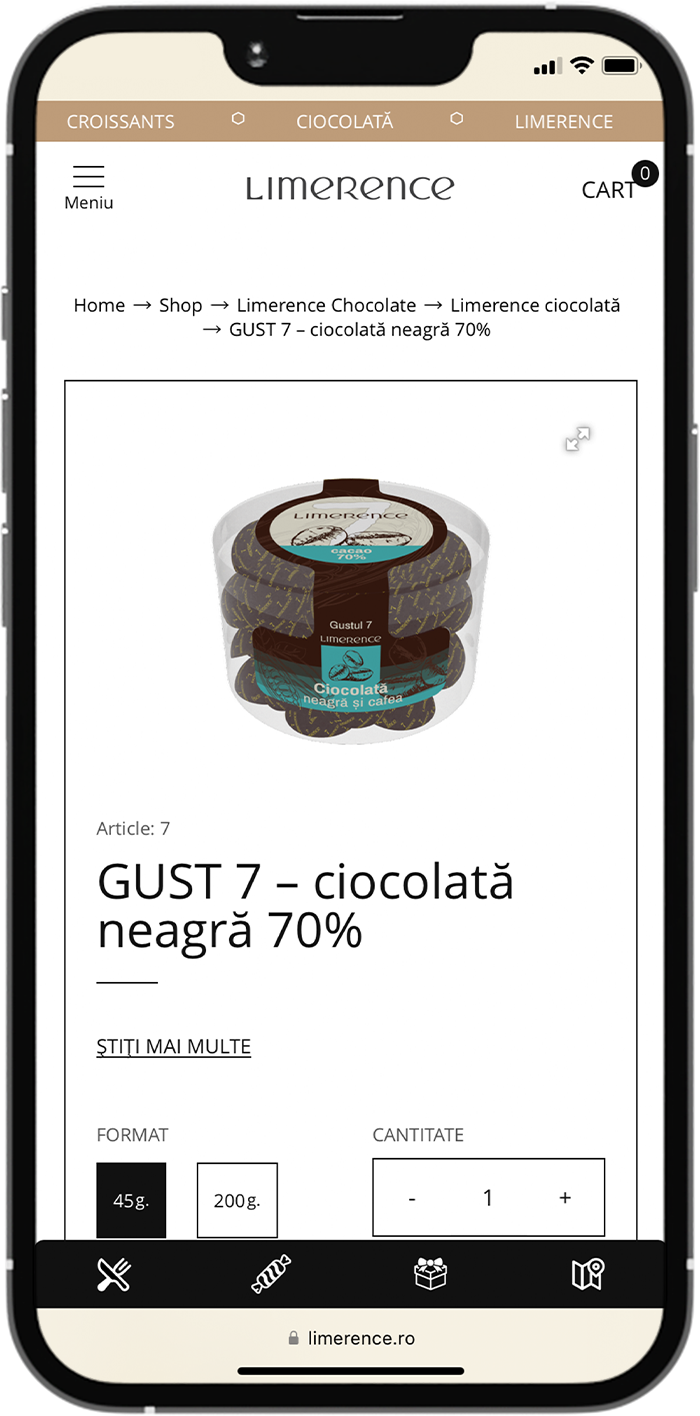This screenshot has width=700, height=1416.
Task: Open Shop breadcrumb link
Action: (180, 305)
